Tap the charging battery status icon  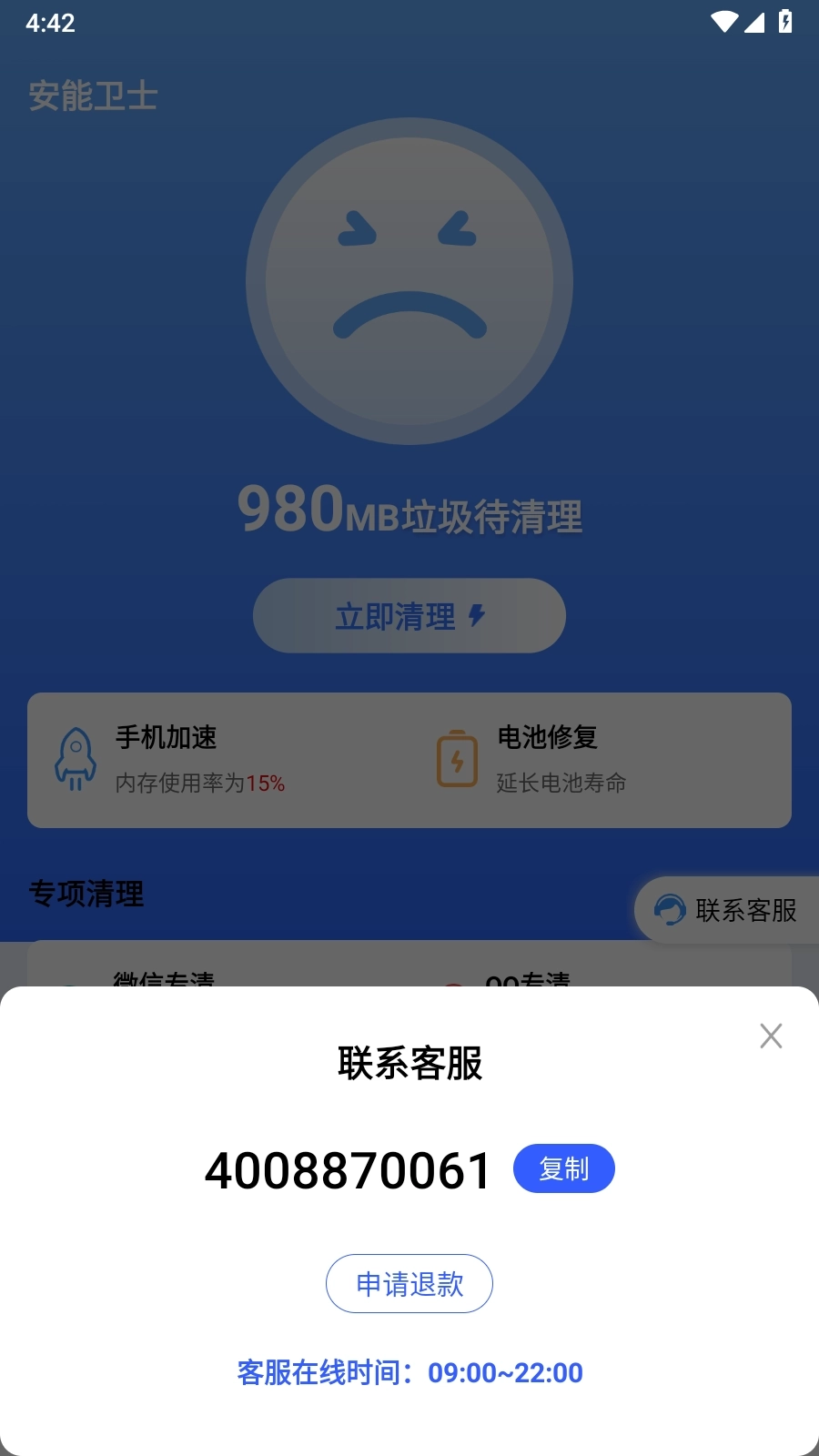click(x=786, y=20)
